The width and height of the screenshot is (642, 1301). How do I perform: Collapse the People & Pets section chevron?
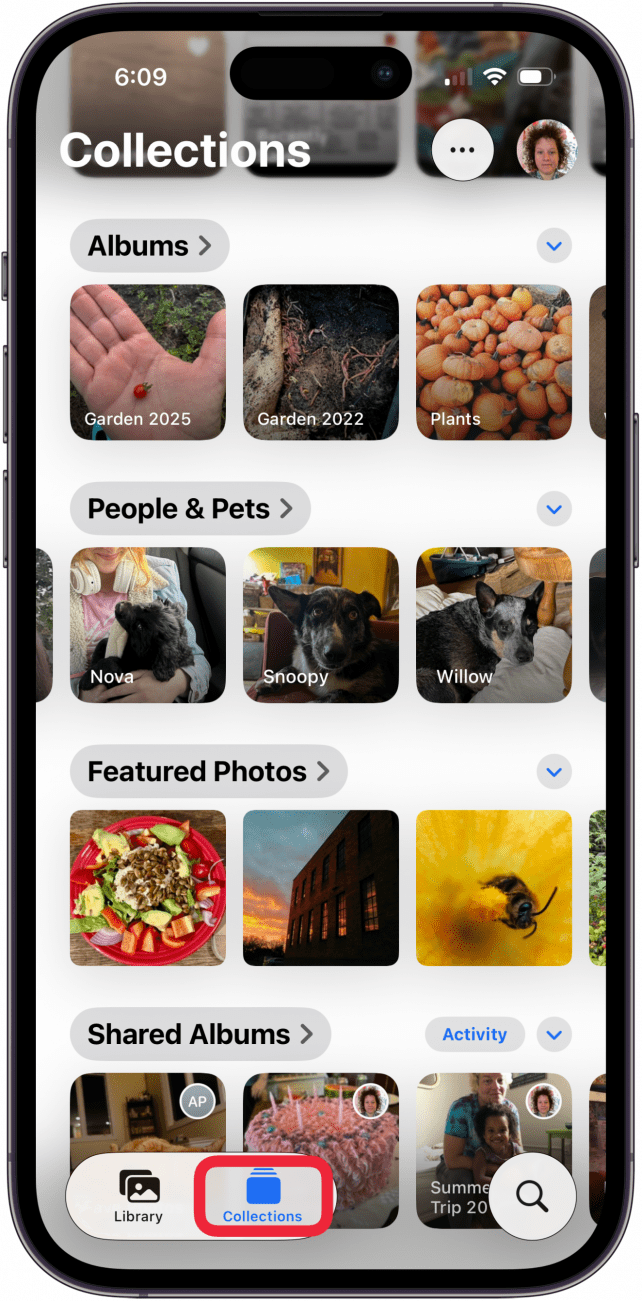554,509
